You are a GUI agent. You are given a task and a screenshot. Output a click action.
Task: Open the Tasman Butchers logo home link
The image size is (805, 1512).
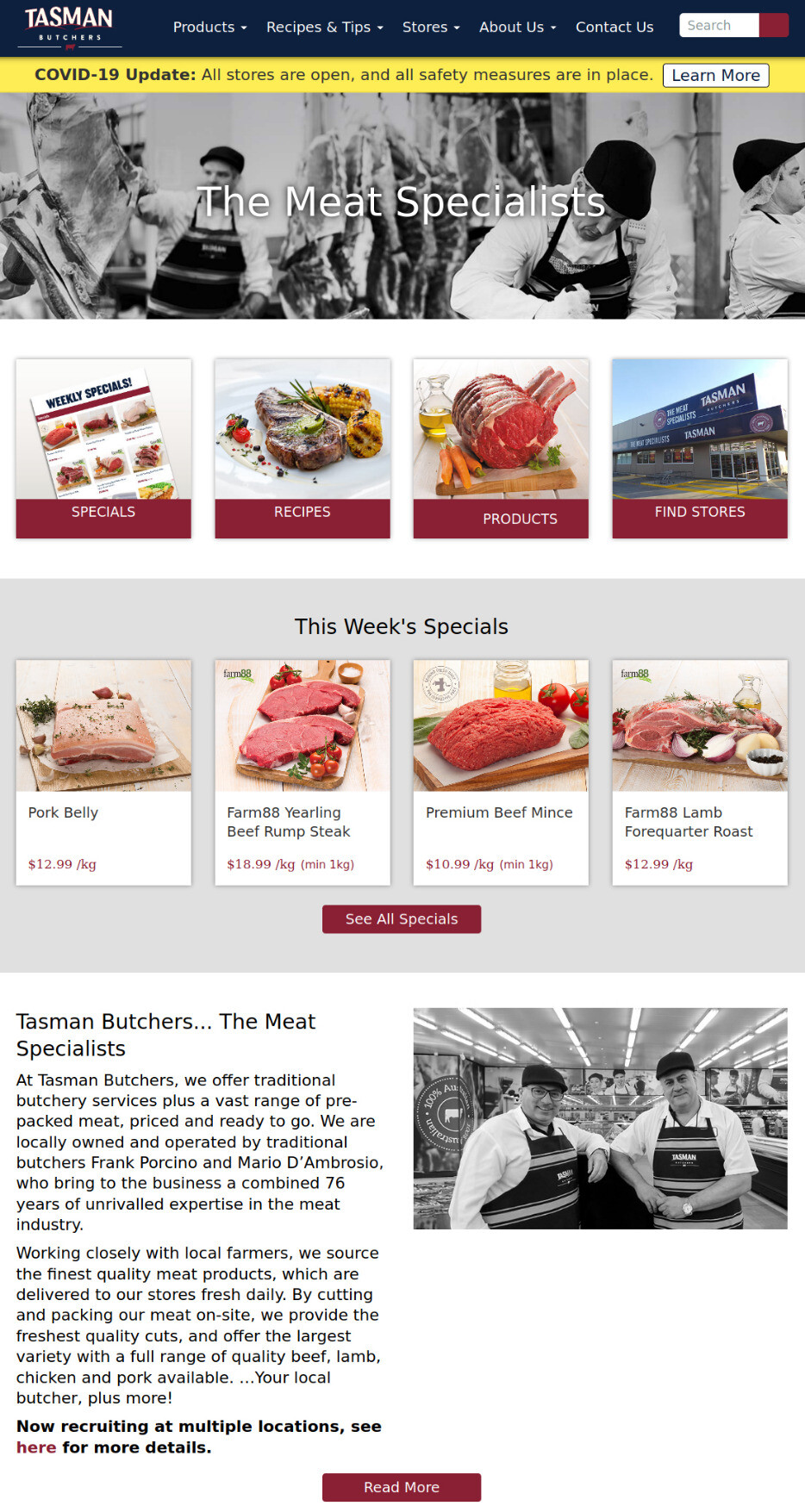pyautogui.click(x=69, y=28)
